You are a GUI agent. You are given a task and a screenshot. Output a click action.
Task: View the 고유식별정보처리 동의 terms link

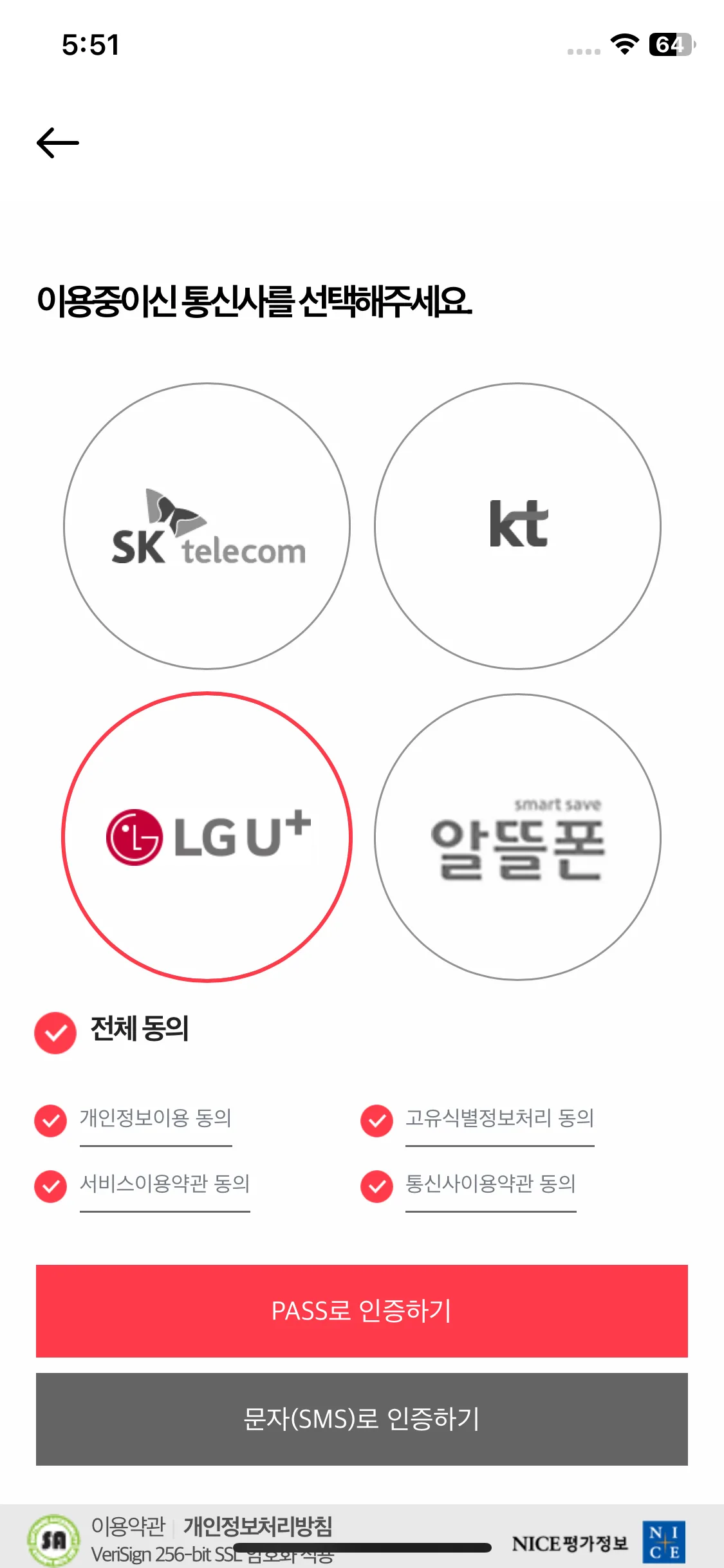pyautogui.click(x=499, y=1119)
